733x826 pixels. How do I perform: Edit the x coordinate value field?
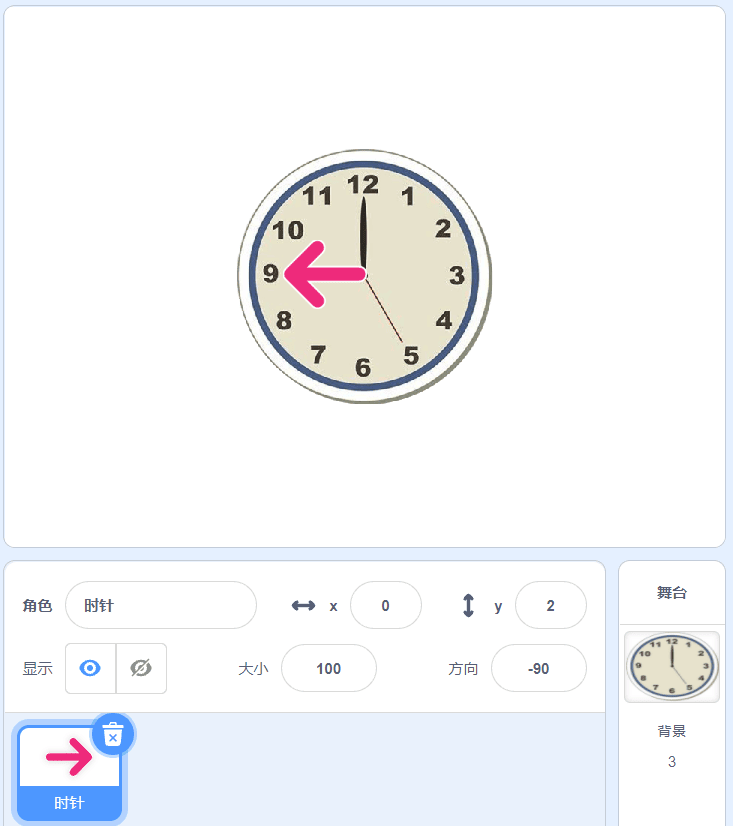[x=385, y=605]
